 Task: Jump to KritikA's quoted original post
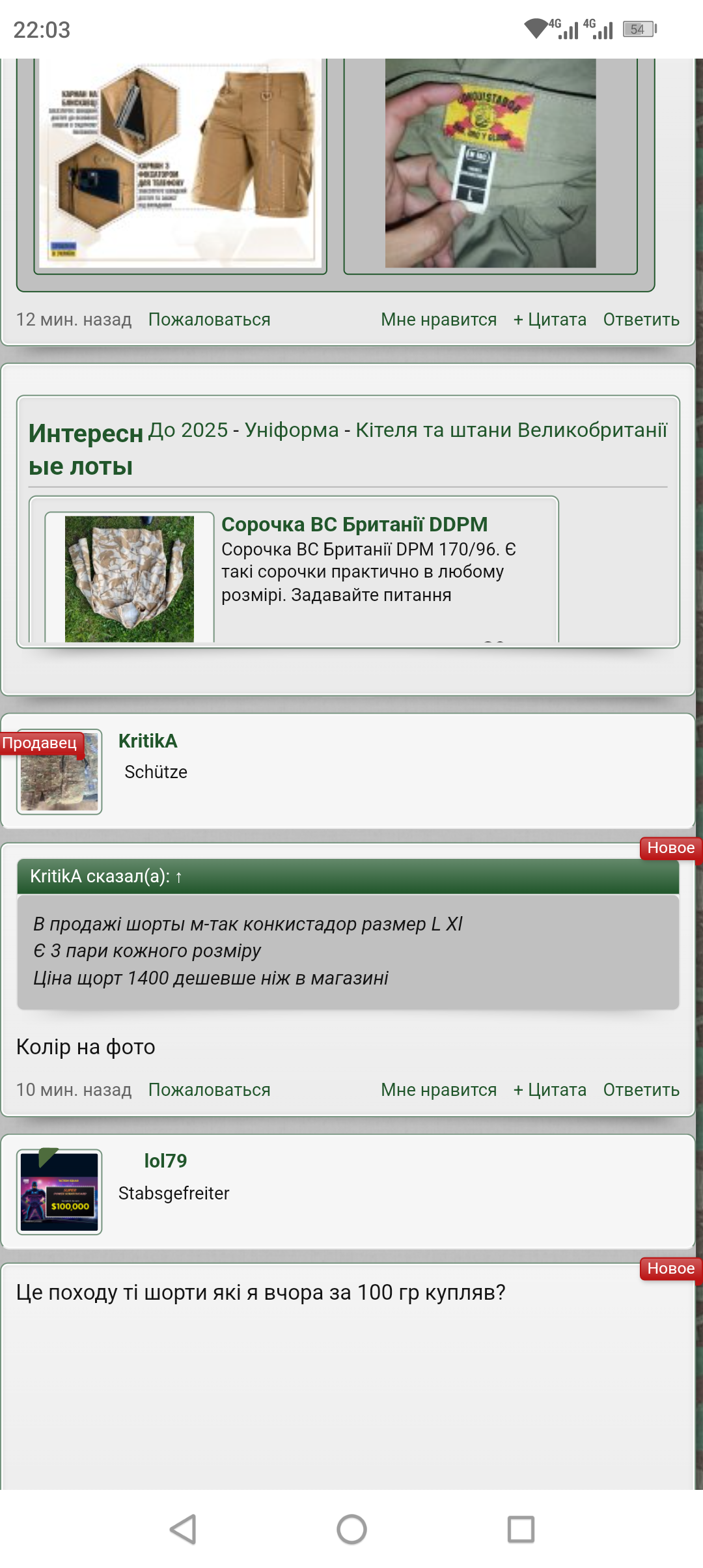178,876
